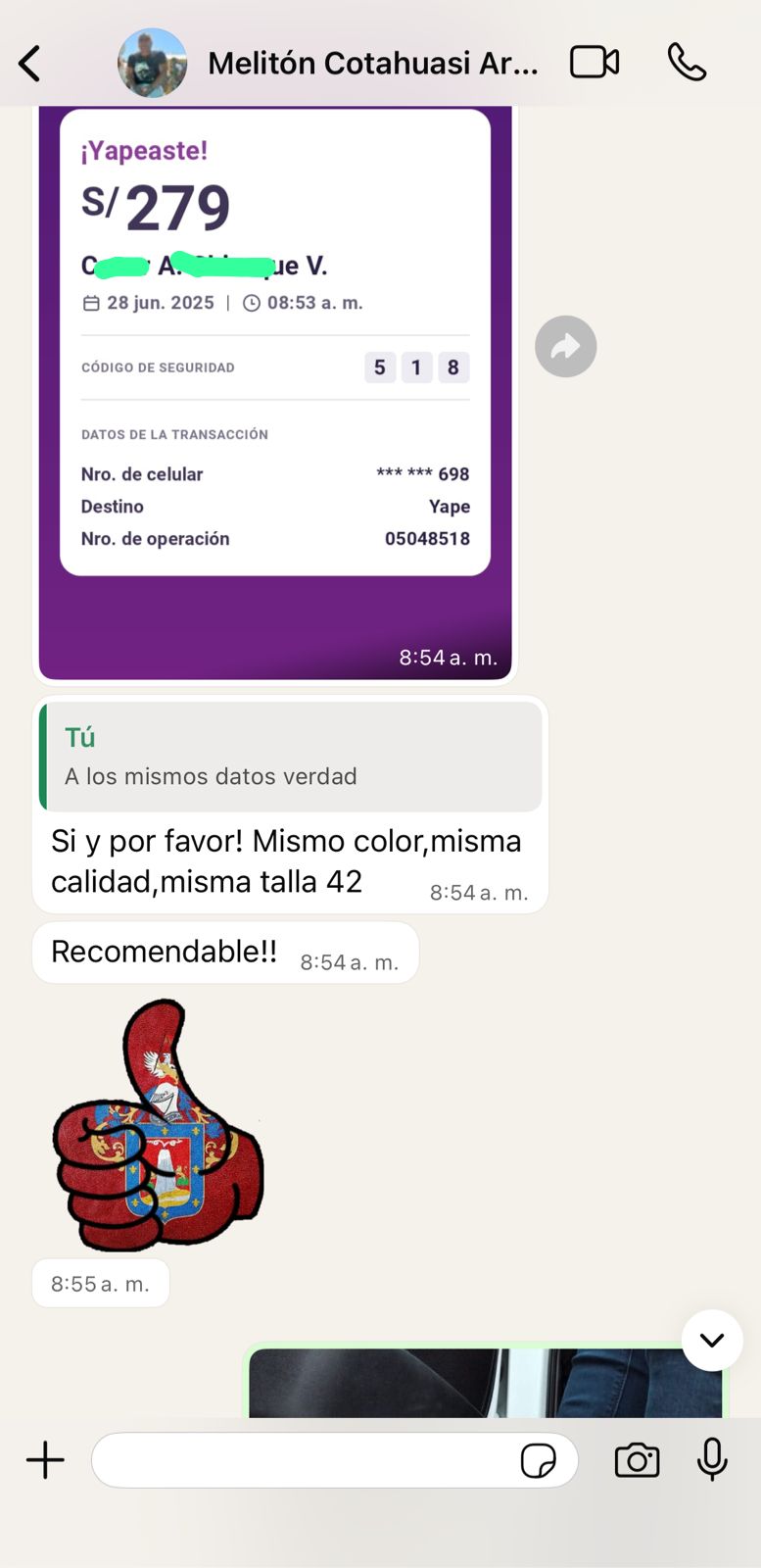Screen dimensions: 761x1568
Task: Open the Yape S/279 receipt image
Action: coord(274,392)
